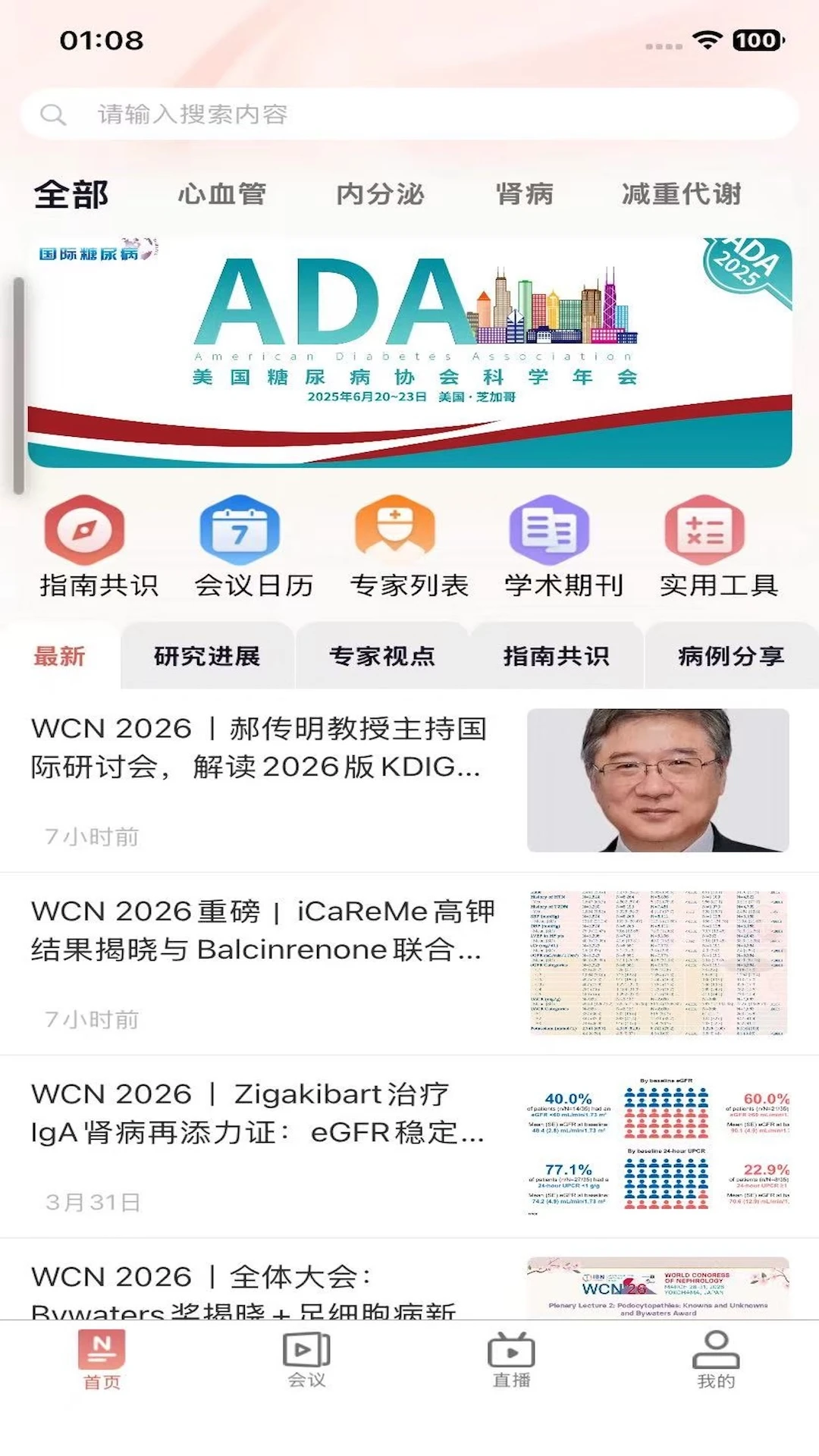Switch to the 心血管 category tab
Screen dimensions: 819x1456
(x=222, y=194)
